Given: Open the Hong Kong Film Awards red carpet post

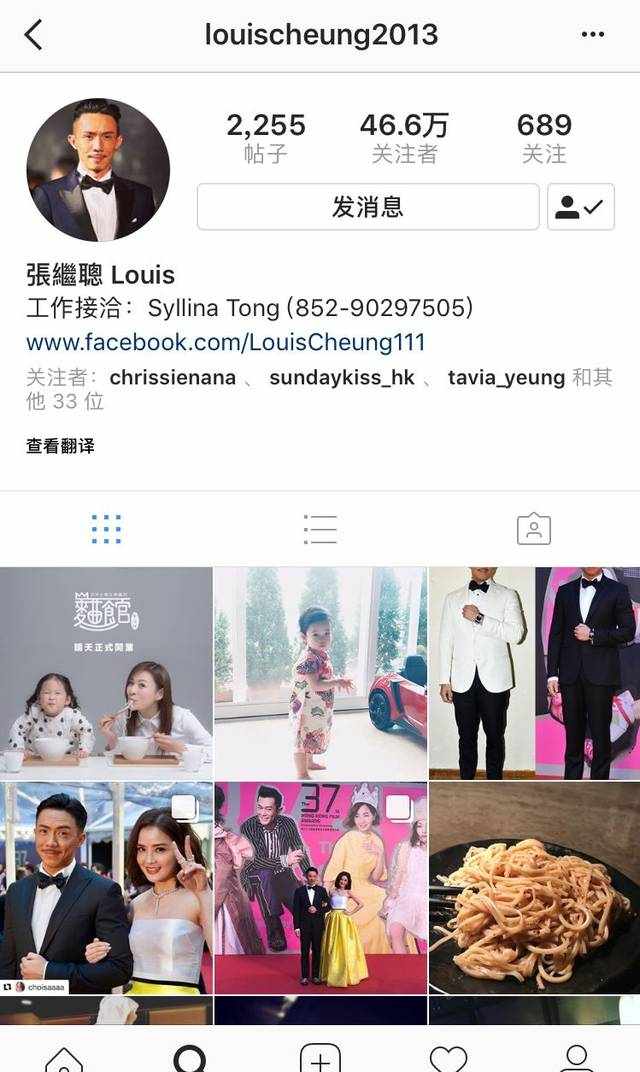Looking at the screenshot, I should tap(320, 888).
